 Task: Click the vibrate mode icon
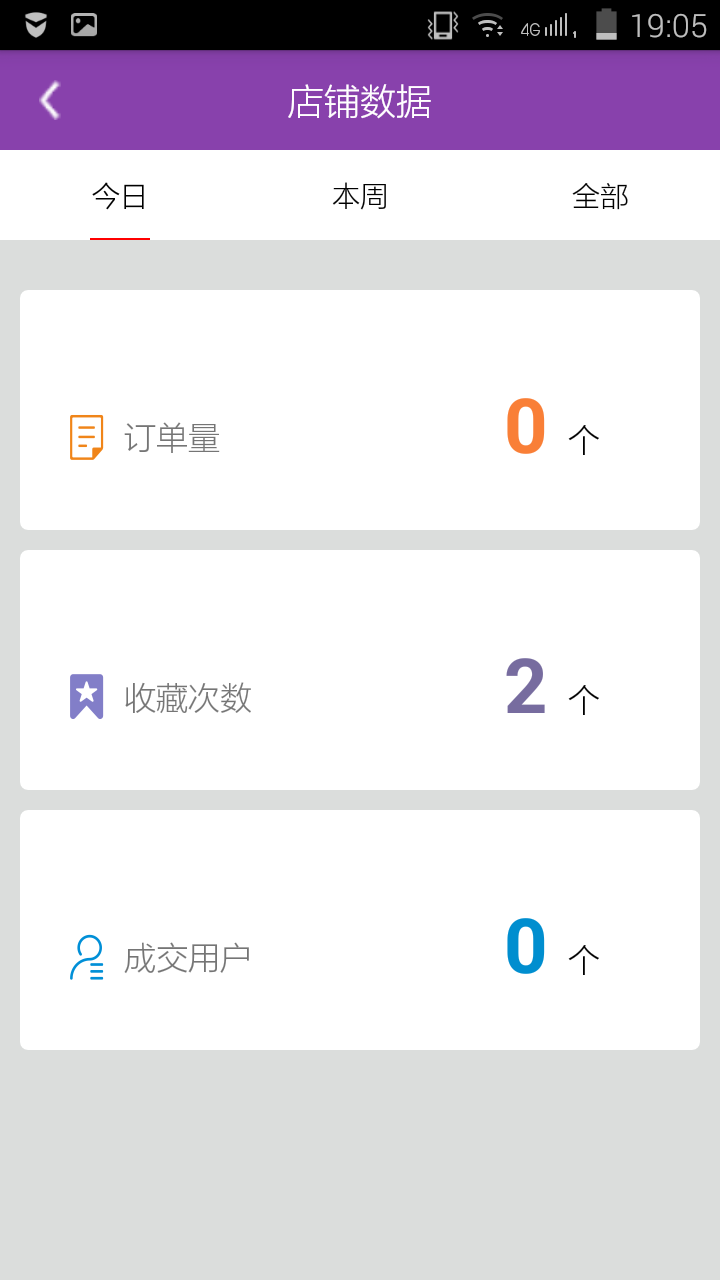pyautogui.click(x=440, y=25)
